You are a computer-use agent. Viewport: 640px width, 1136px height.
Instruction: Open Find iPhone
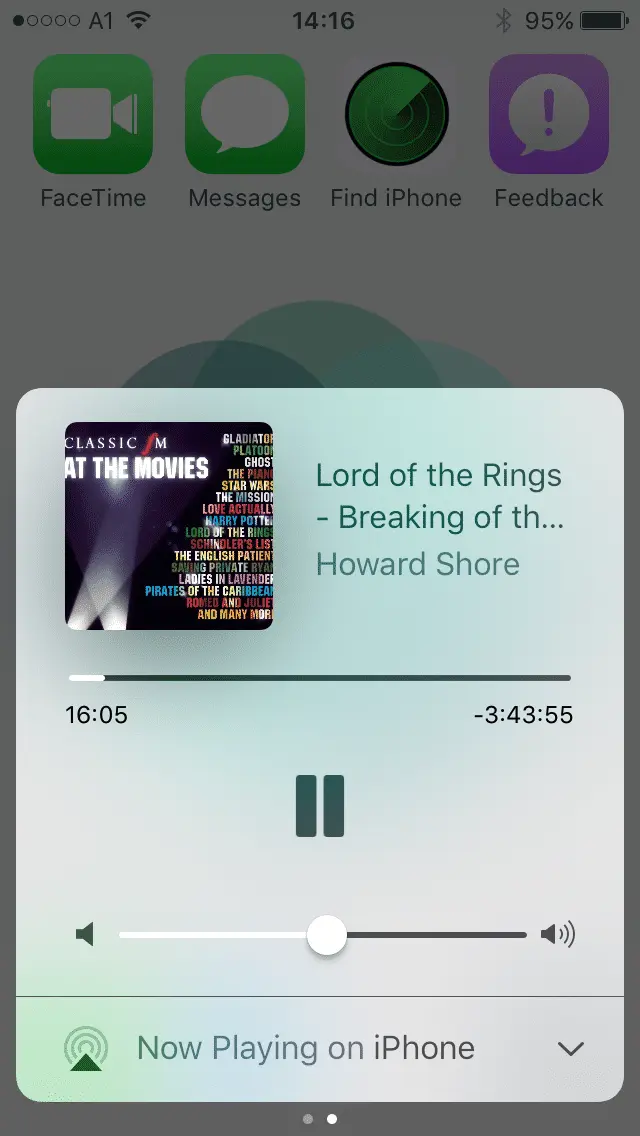click(397, 115)
